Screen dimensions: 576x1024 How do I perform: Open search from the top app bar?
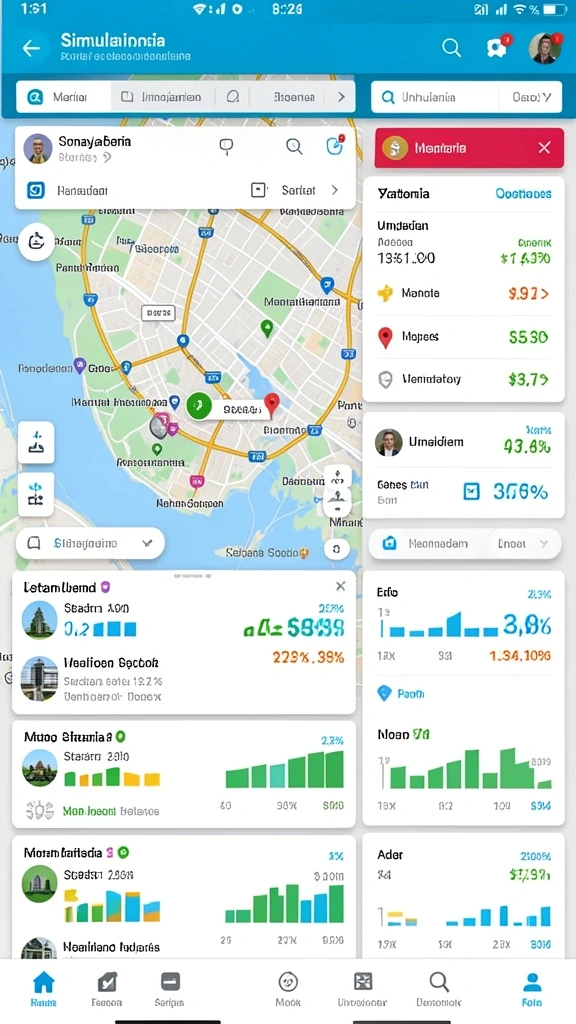coord(451,48)
